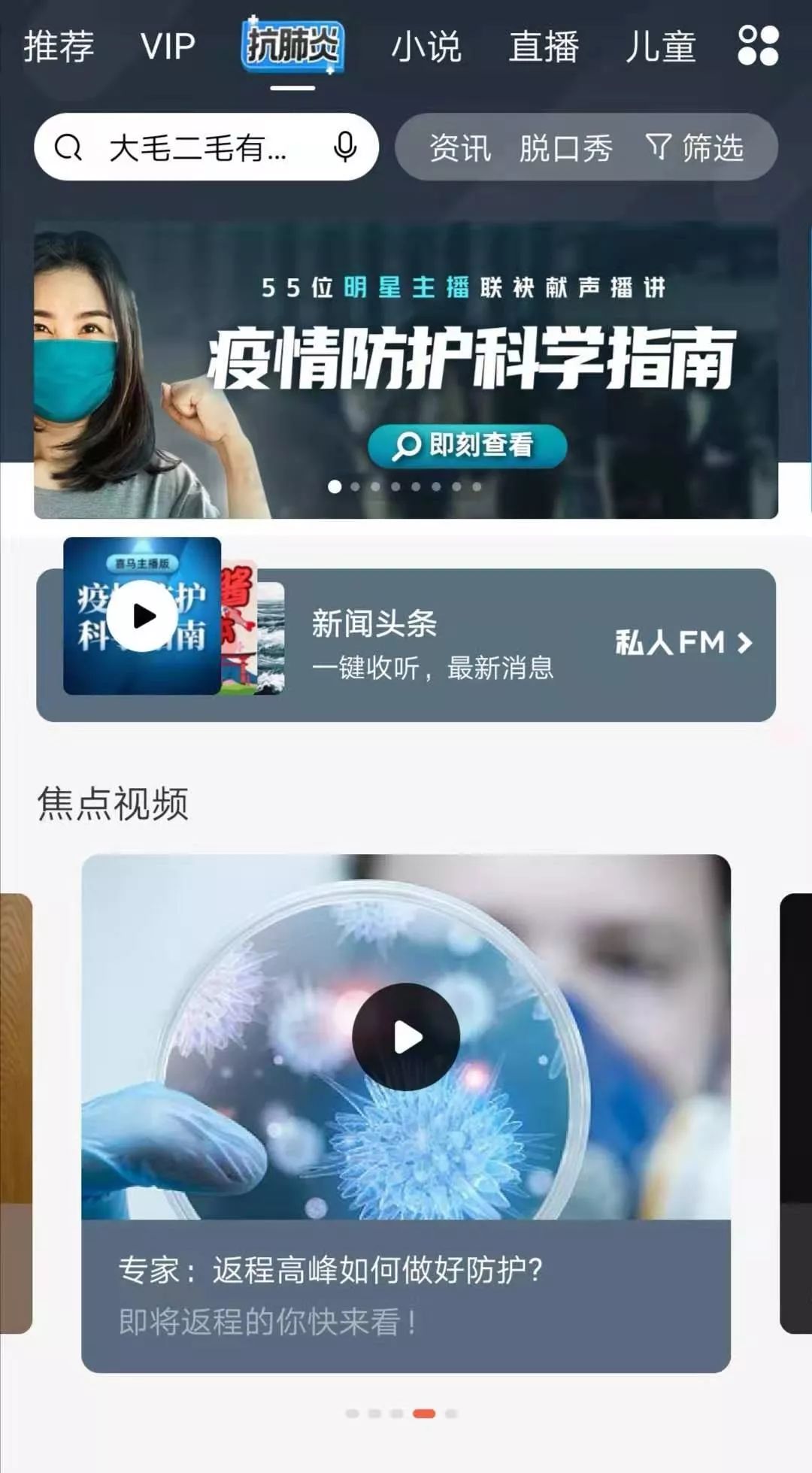Open the 直播 section
Image resolution: width=812 pixels, height=1473 pixels.
pos(544,47)
